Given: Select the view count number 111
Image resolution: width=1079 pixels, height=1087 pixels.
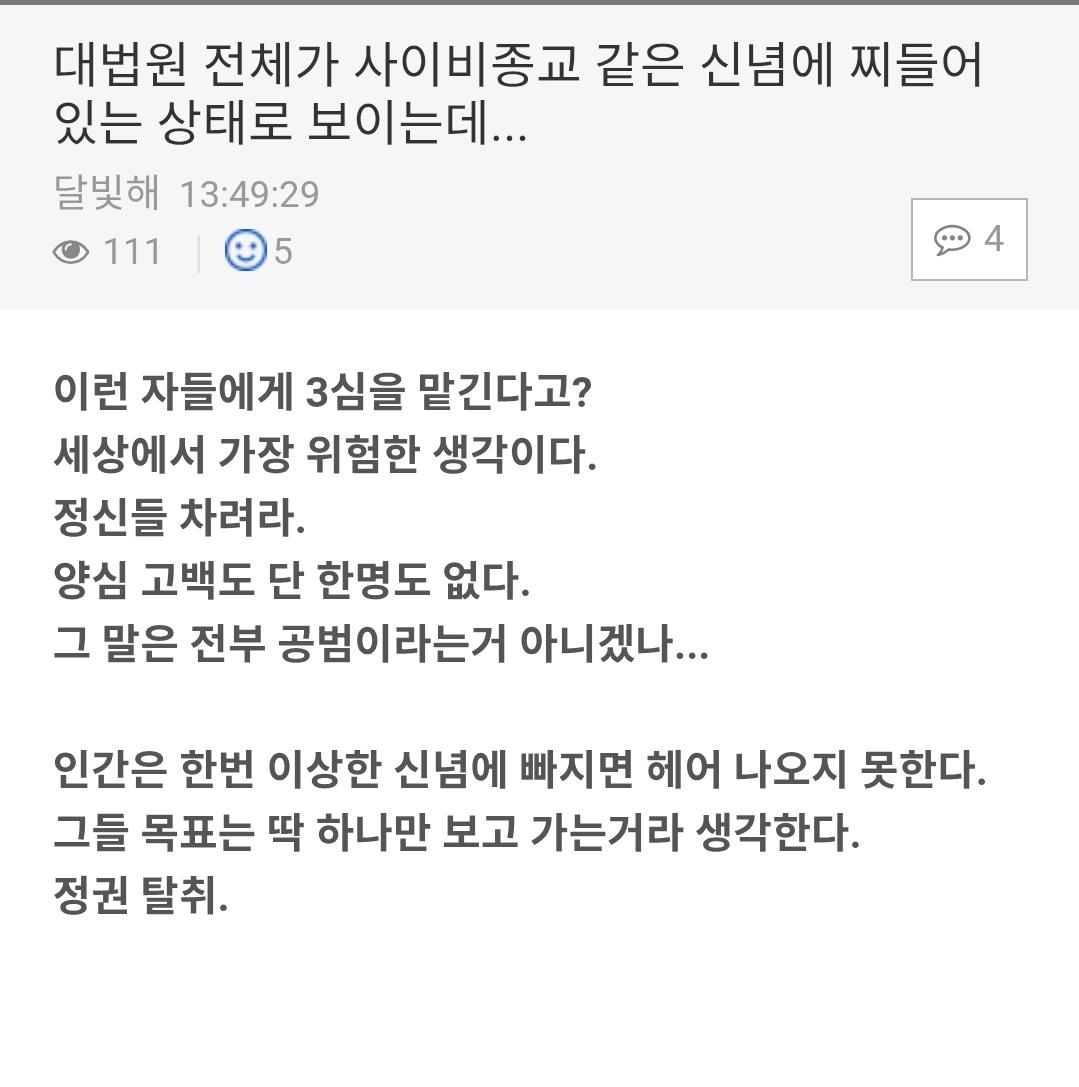Looking at the screenshot, I should 131,252.
